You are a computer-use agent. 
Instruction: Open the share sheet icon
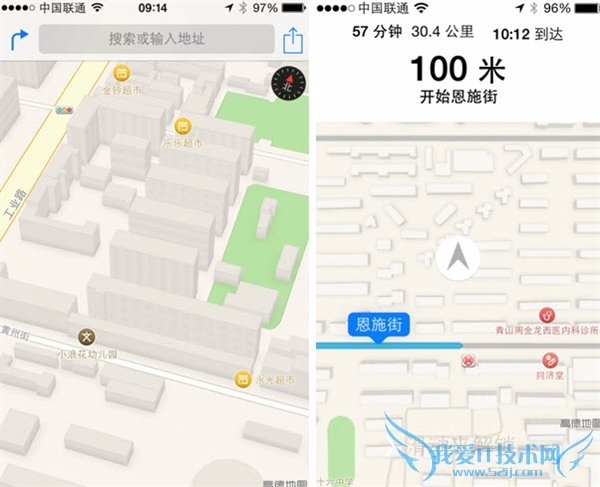(x=292, y=40)
